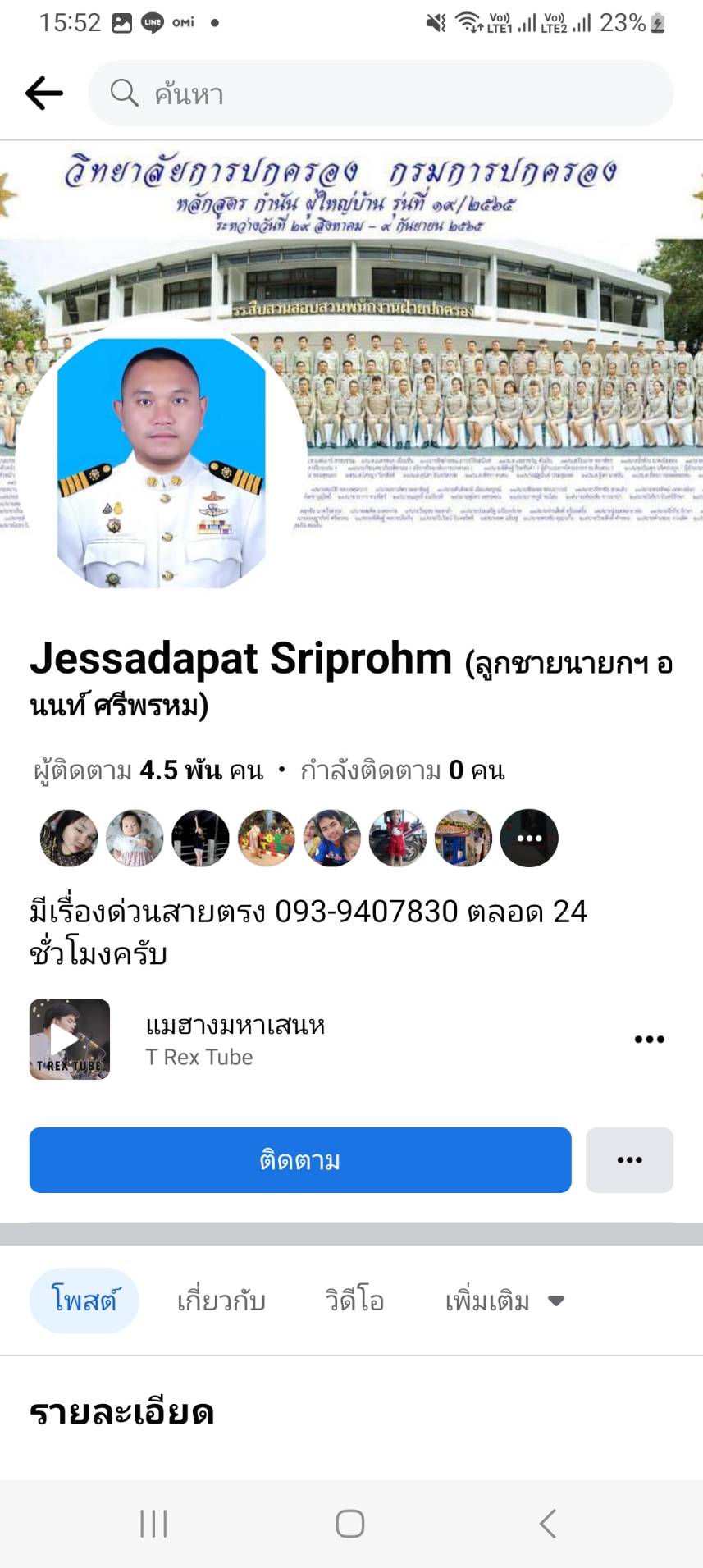Image resolution: width=703 pixels, height=1568 pixels.
Task: Open the dark more-followers bubble
Action: click(529, 838)
